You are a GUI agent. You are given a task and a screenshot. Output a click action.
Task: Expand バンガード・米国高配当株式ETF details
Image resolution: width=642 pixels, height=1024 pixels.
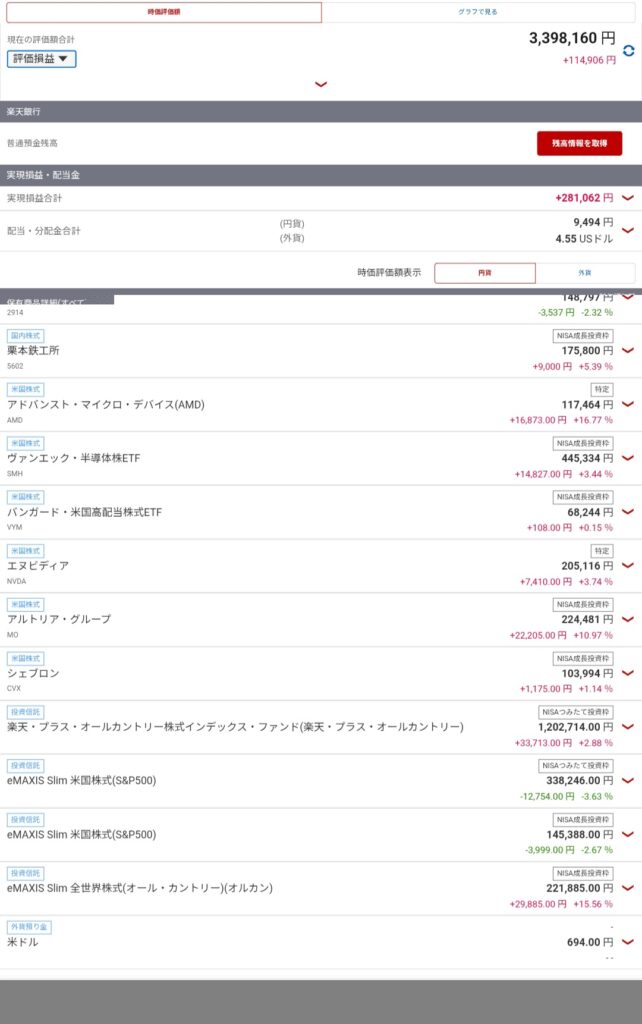pos(627,512)
